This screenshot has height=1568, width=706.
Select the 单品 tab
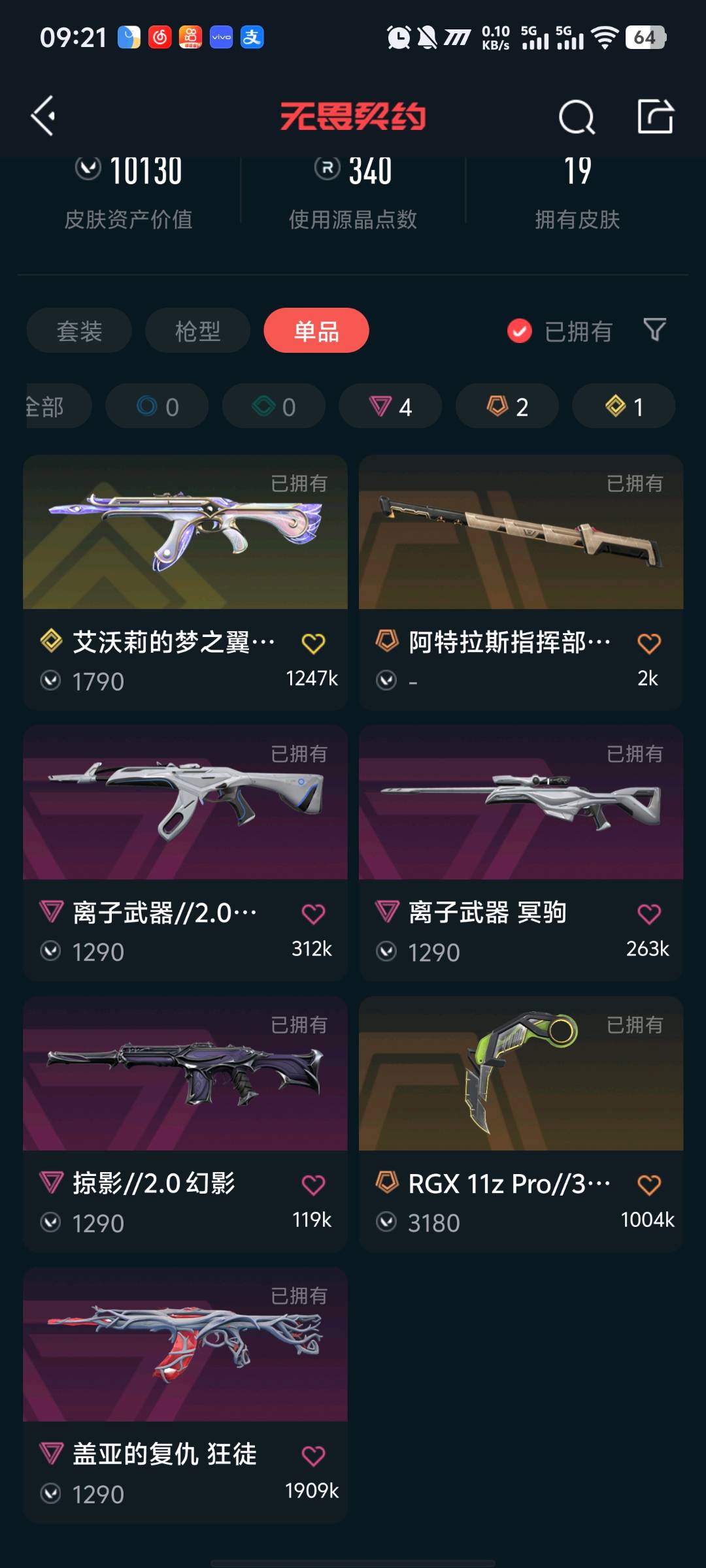pos(316,331)
